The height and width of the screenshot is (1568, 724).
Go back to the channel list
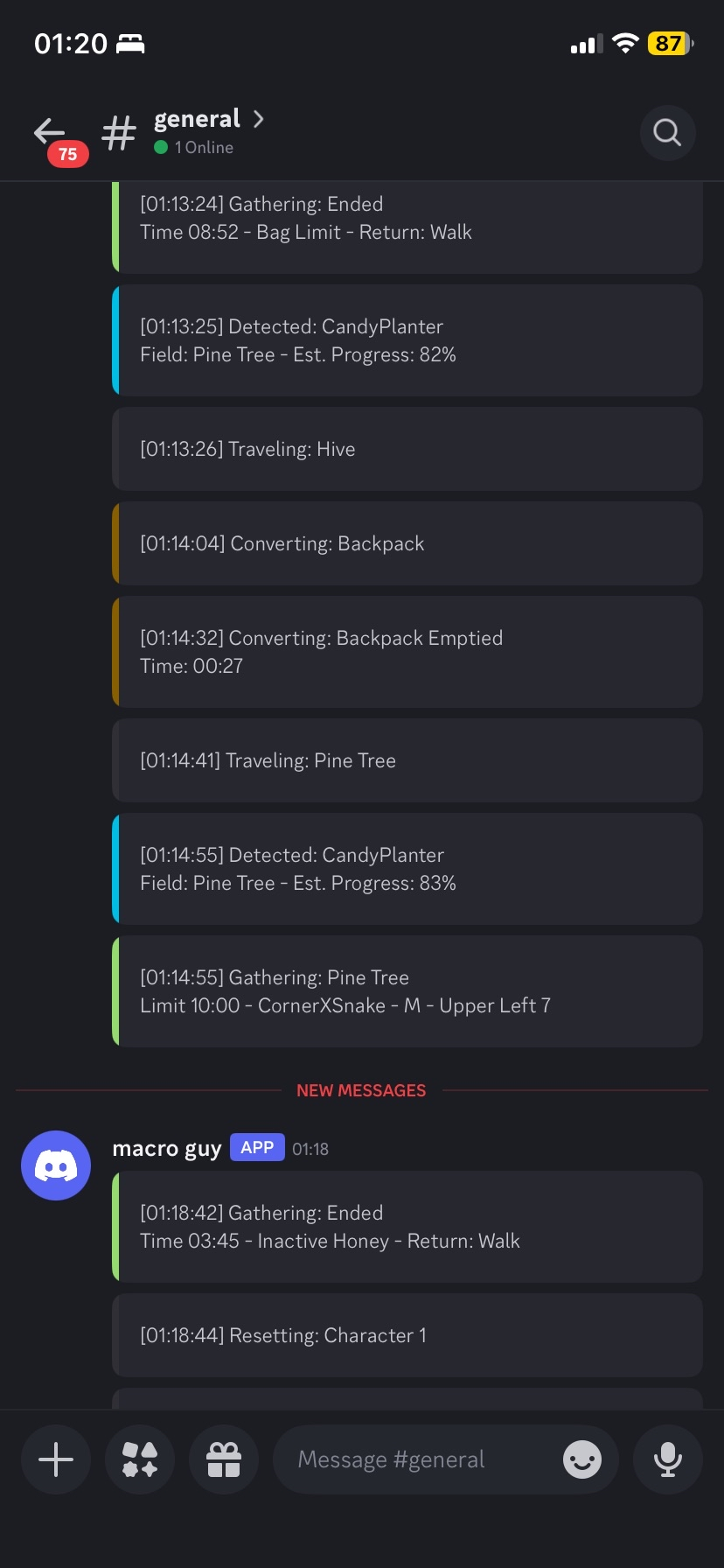click(50, 133)
